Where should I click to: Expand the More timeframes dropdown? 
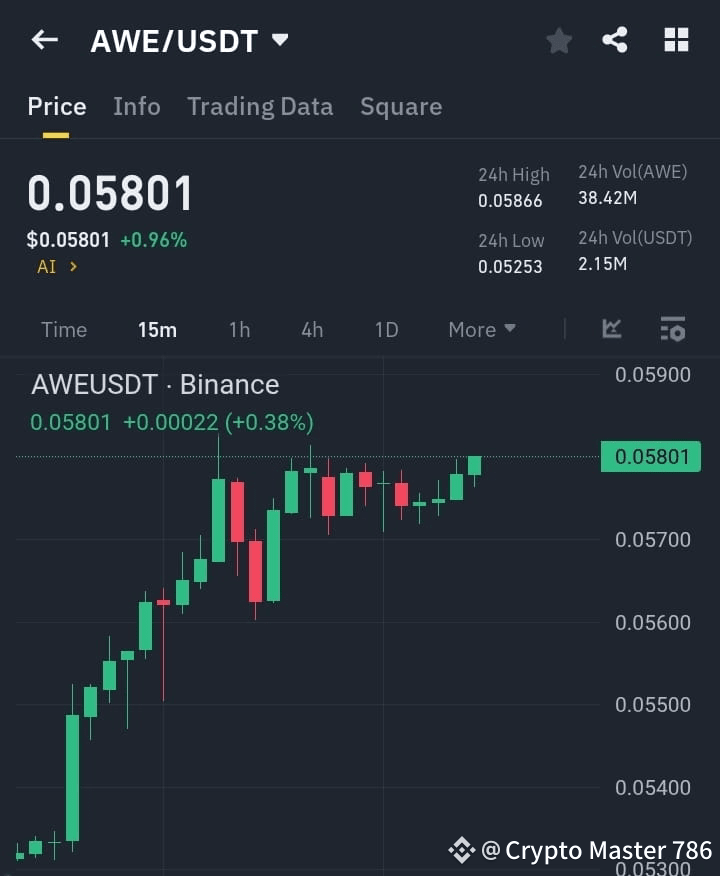pos(481,330)
